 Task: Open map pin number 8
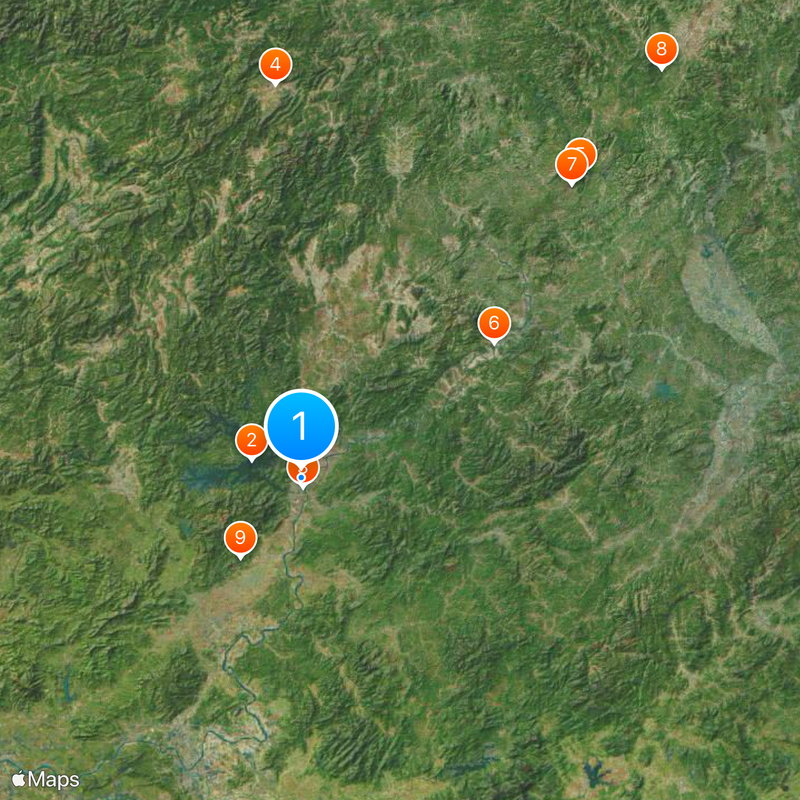pyautogui.click(x=661, y=49)
